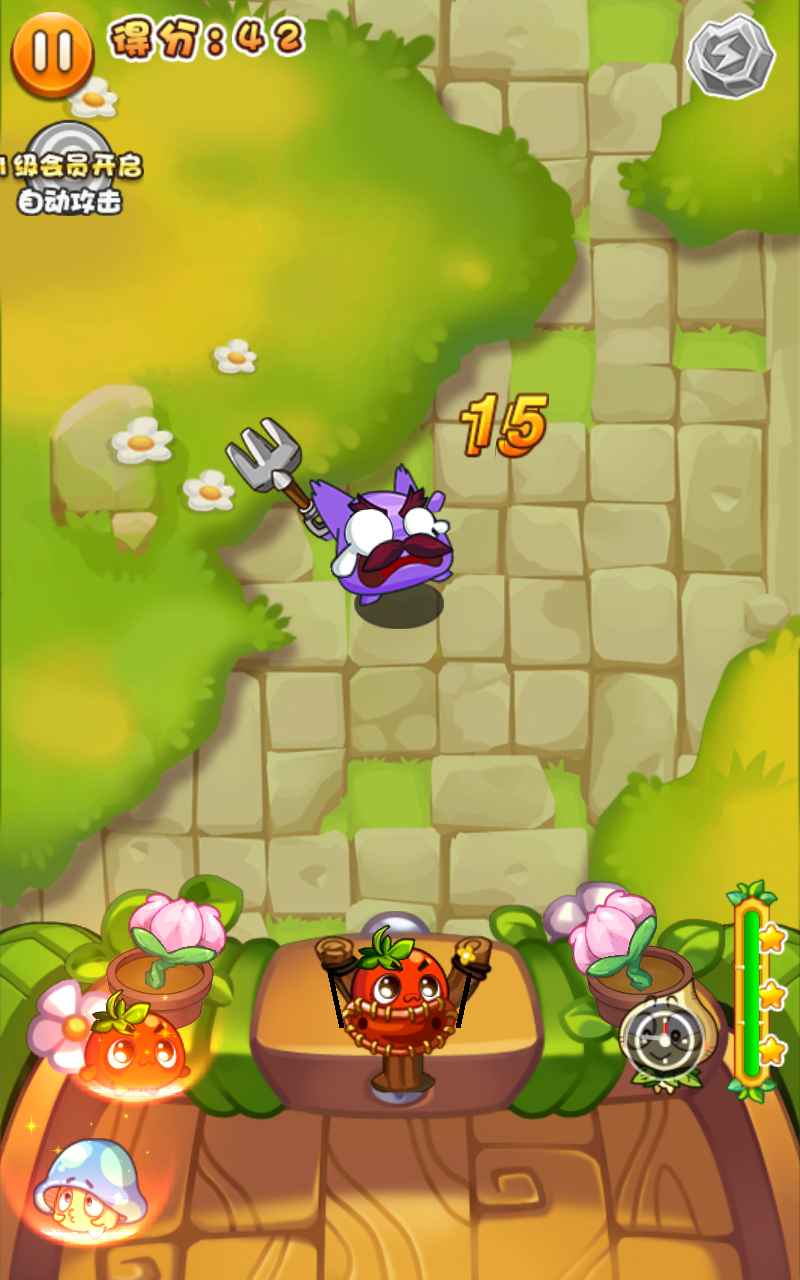This screenshot has width=800, height=1280.
Task: Activate the lightning power-up stone
Action: (x=731, y=56)
